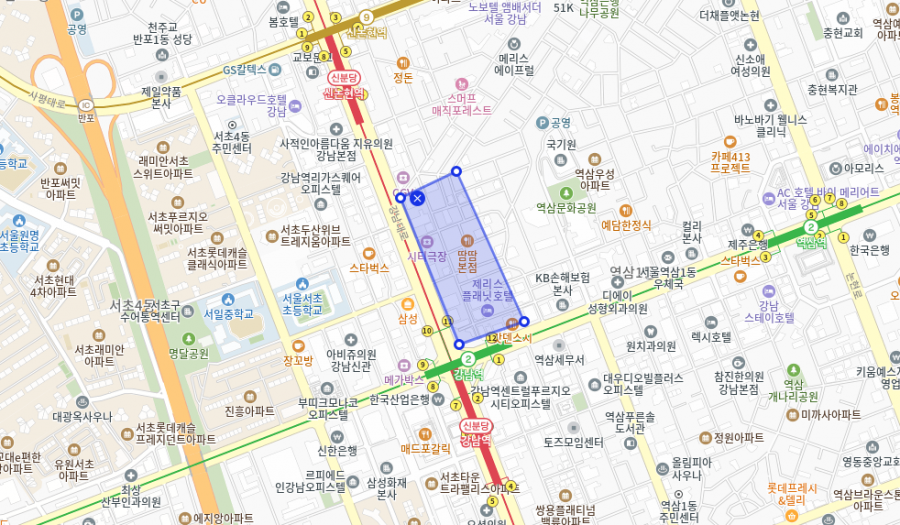900x525 pixels.
Task: Remove the blue polygon using its X button
Action: pyautogui.click(x=418, y=199)
